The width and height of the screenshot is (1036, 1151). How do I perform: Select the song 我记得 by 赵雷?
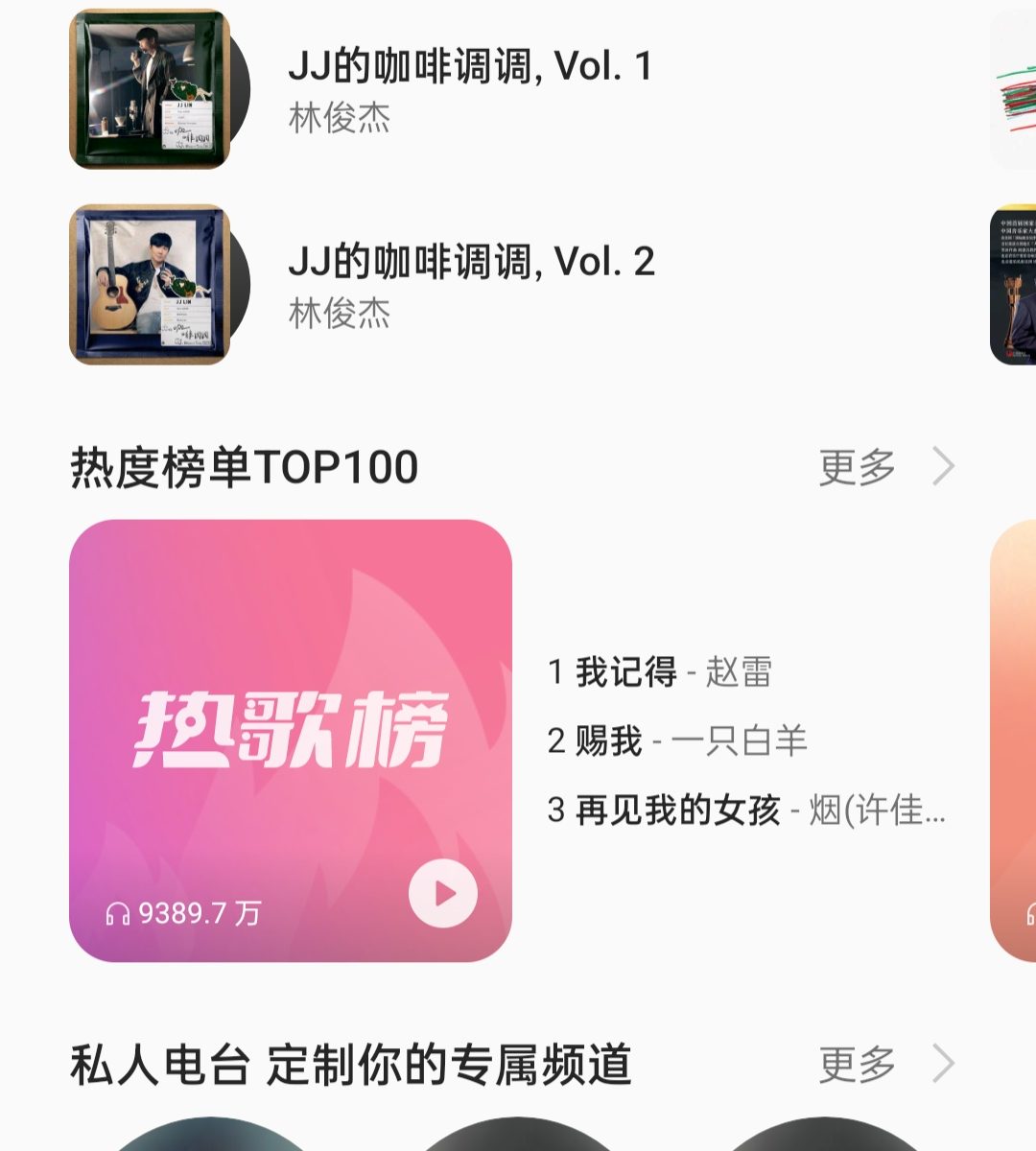coord(660,672)
